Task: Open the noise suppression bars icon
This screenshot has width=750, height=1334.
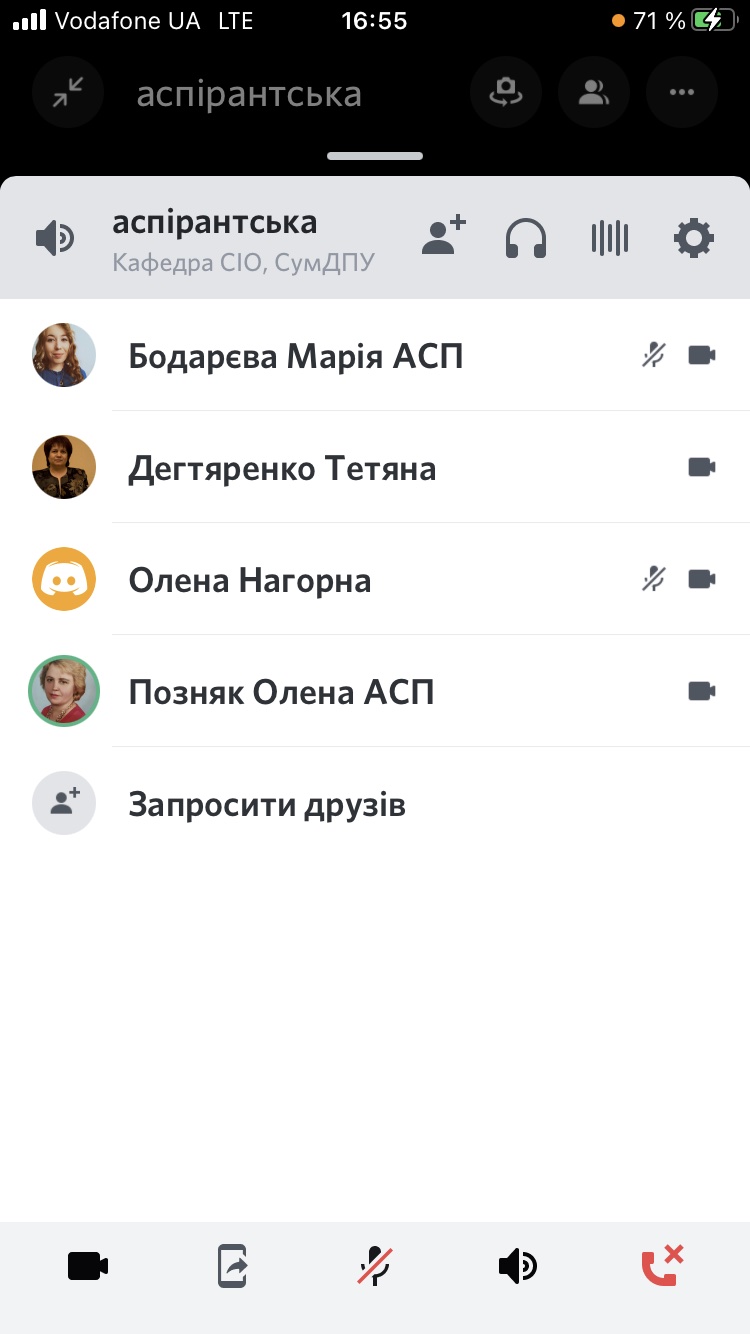Action: 609,238
